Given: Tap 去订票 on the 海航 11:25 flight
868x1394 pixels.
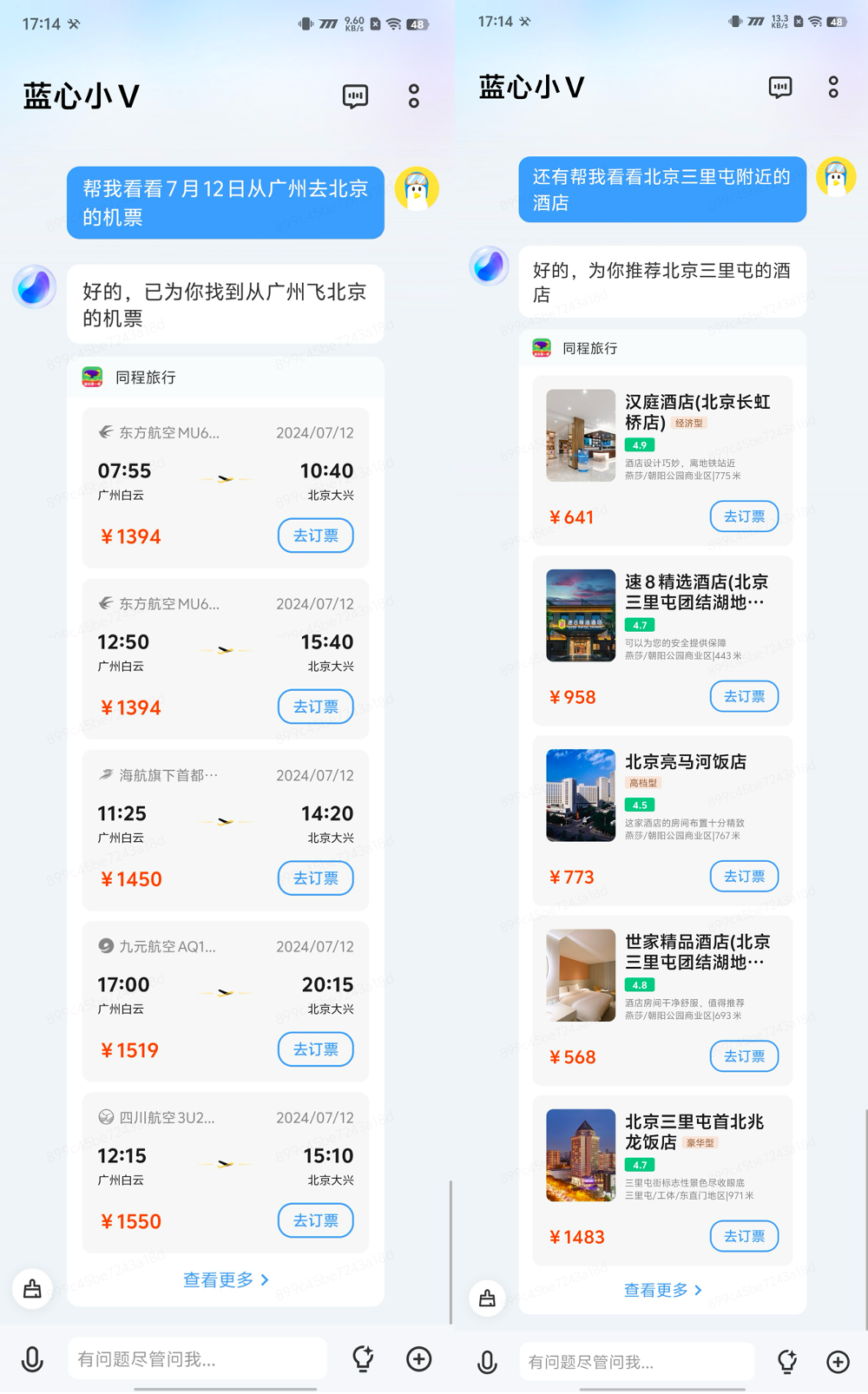Looking at the screenshot, I should coord(315,878).
